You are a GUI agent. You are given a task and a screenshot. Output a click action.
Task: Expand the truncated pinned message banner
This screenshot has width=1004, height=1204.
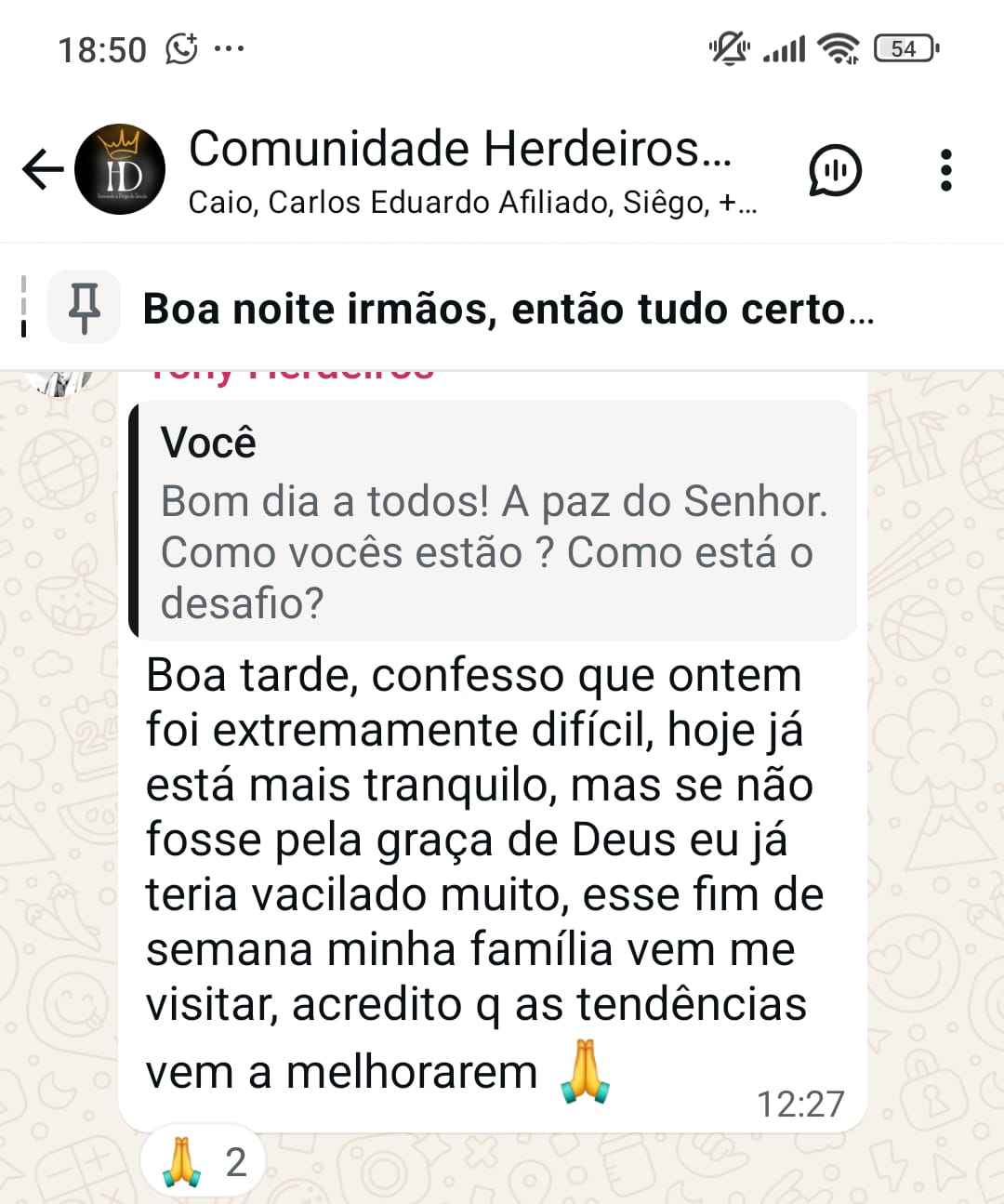click(x=511, y=309)
